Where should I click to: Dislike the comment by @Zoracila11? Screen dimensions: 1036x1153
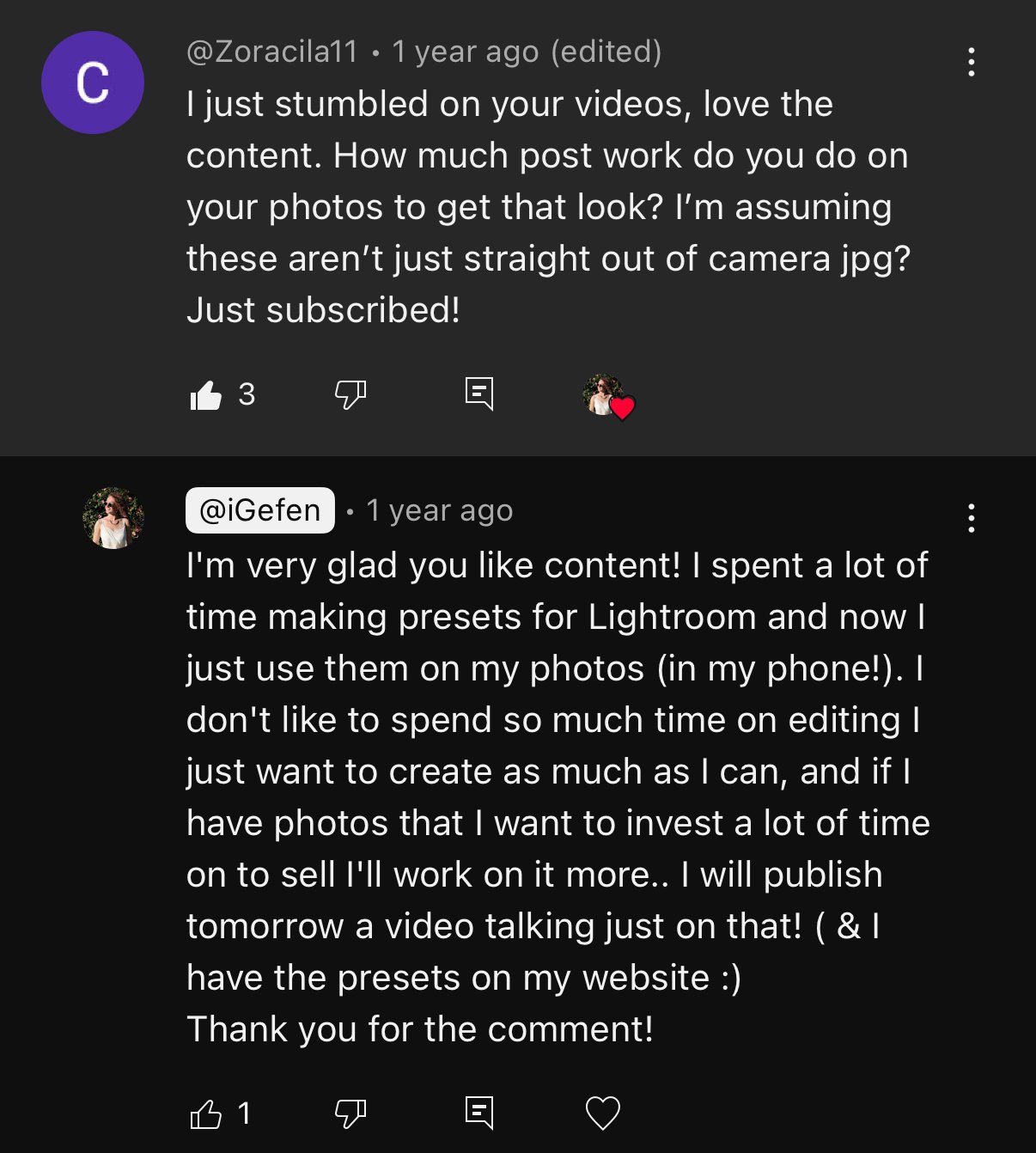click(x=350, y=395)
